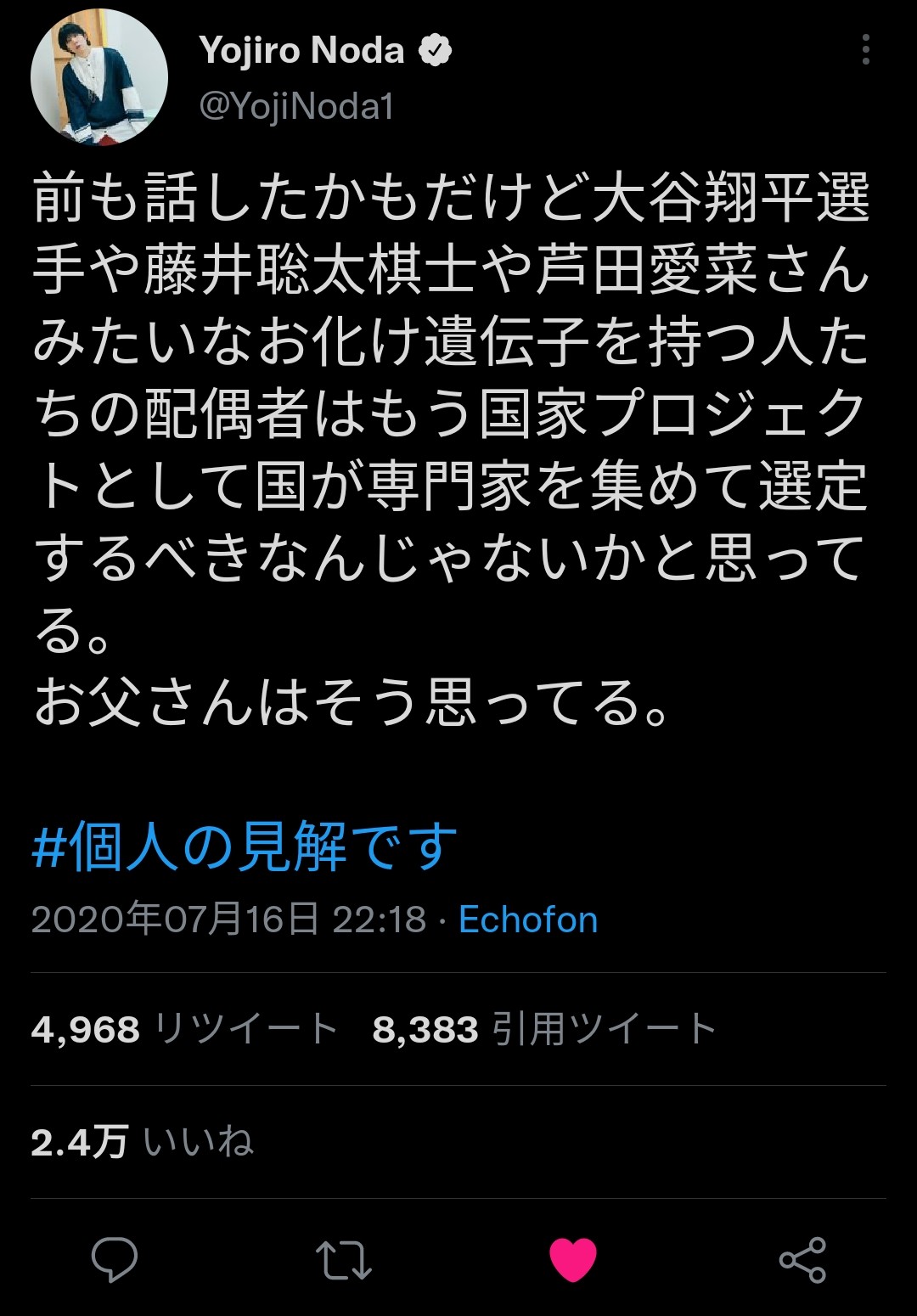Viewport: 917px width, 1316px height.
Task: Reply to this tweet
Action: 115,1259
